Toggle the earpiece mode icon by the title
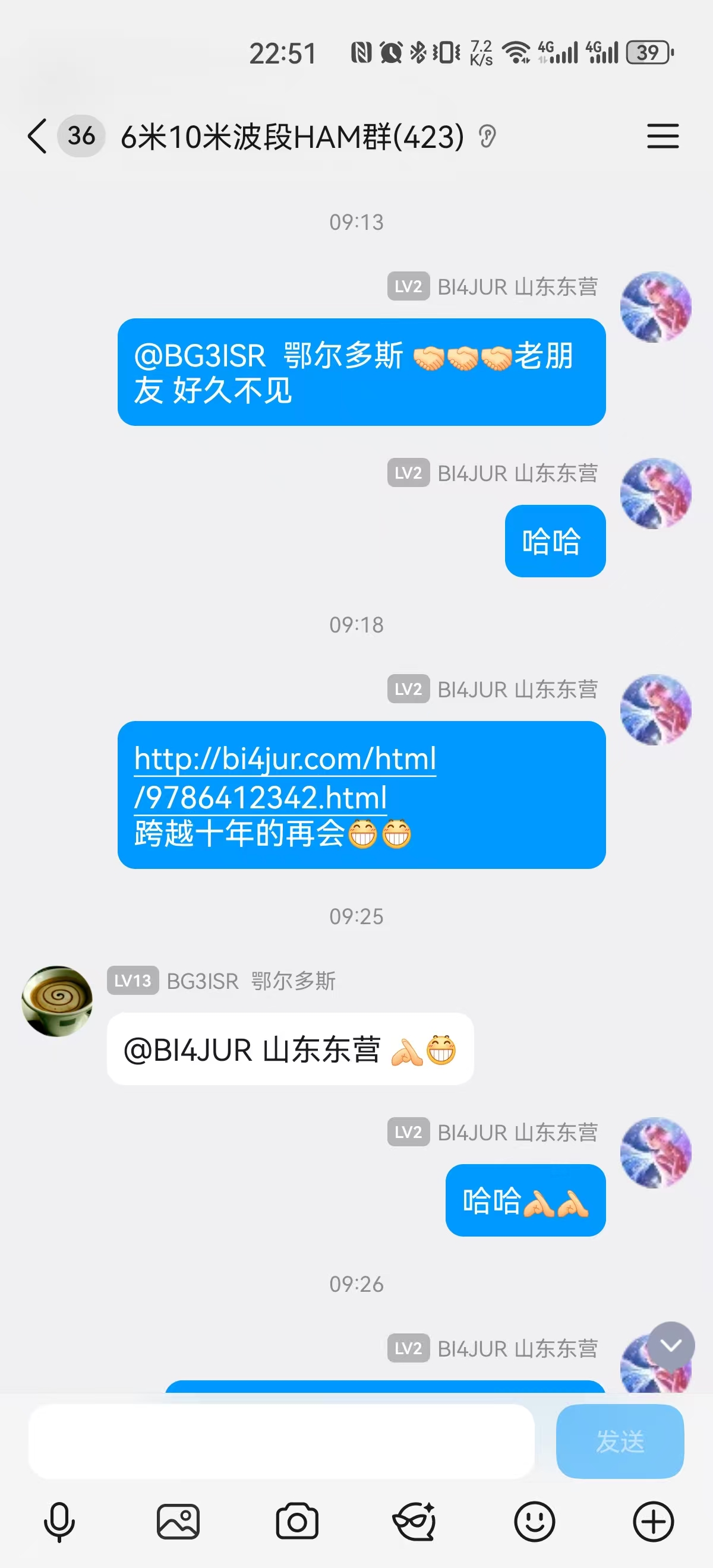This screenshot has height=1568, width=713. pos(487,137)
